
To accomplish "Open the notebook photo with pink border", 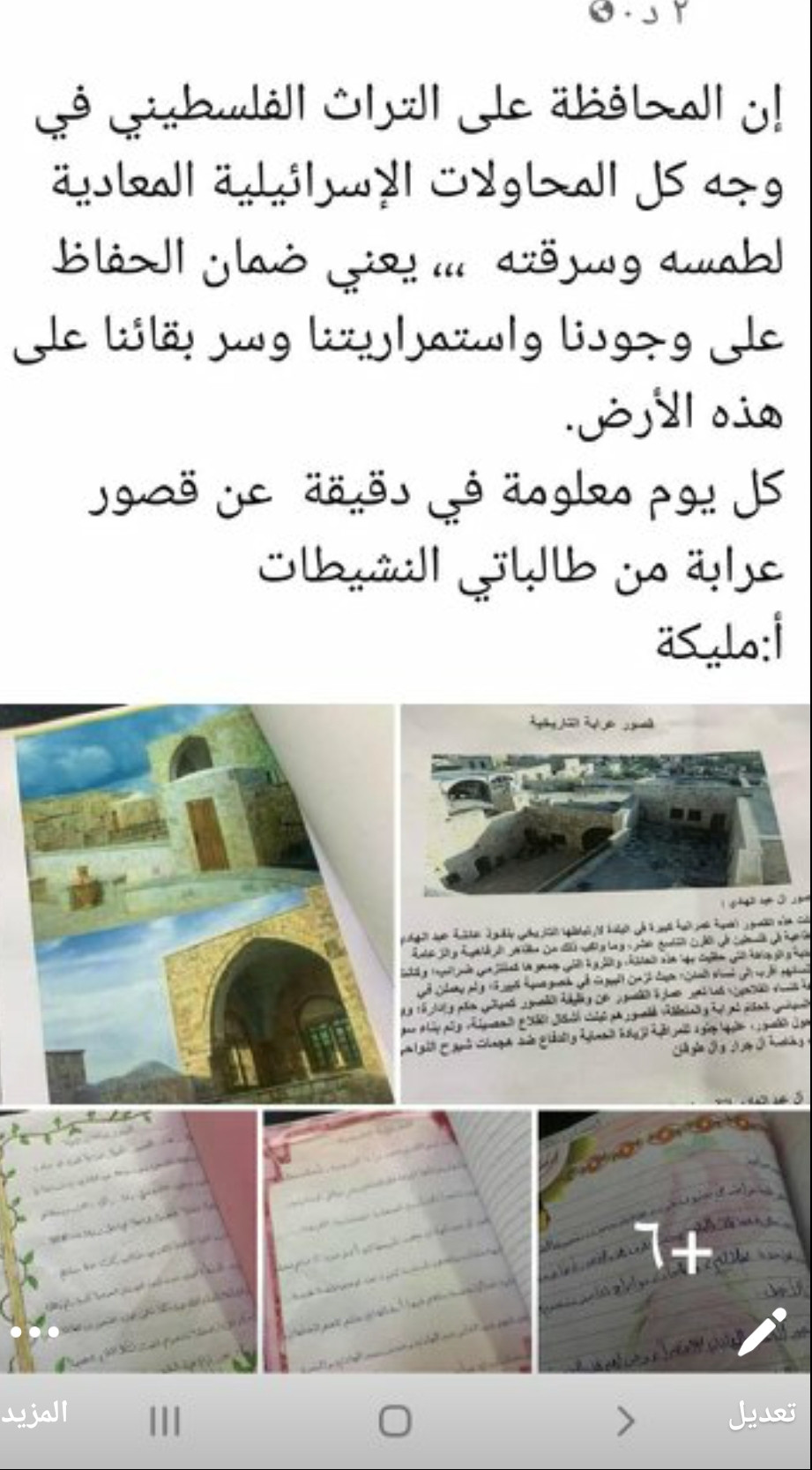I will (397, 1241).
